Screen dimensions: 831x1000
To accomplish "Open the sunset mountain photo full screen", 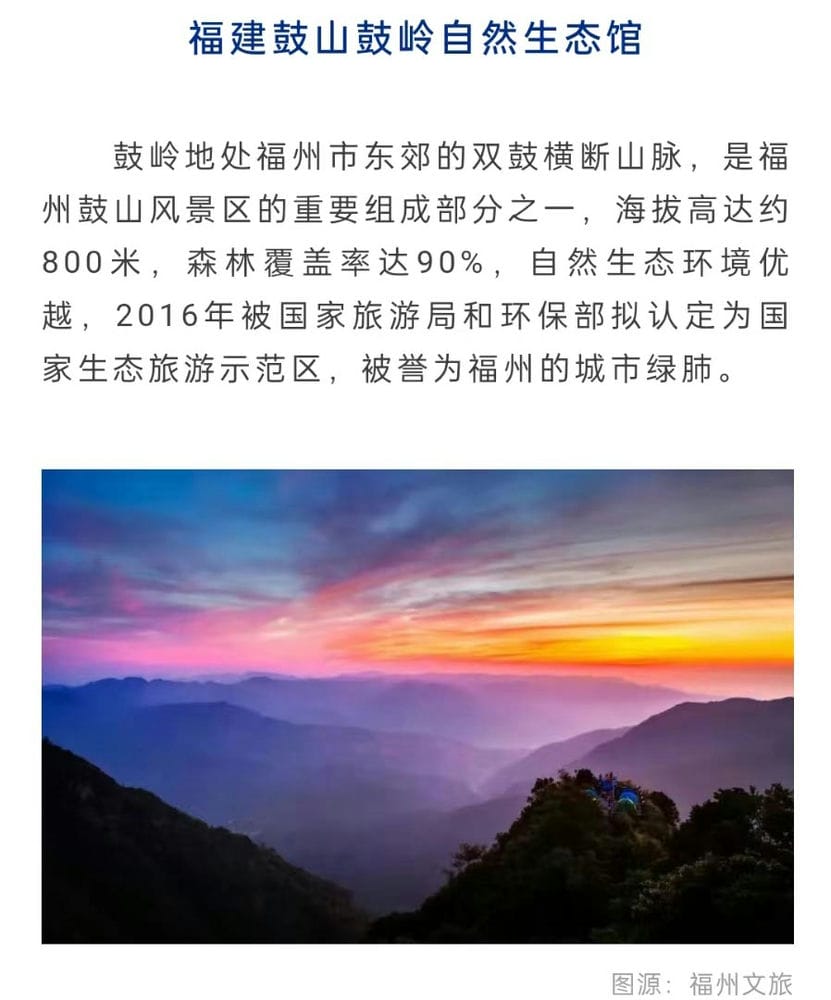I will coord(417,706).
